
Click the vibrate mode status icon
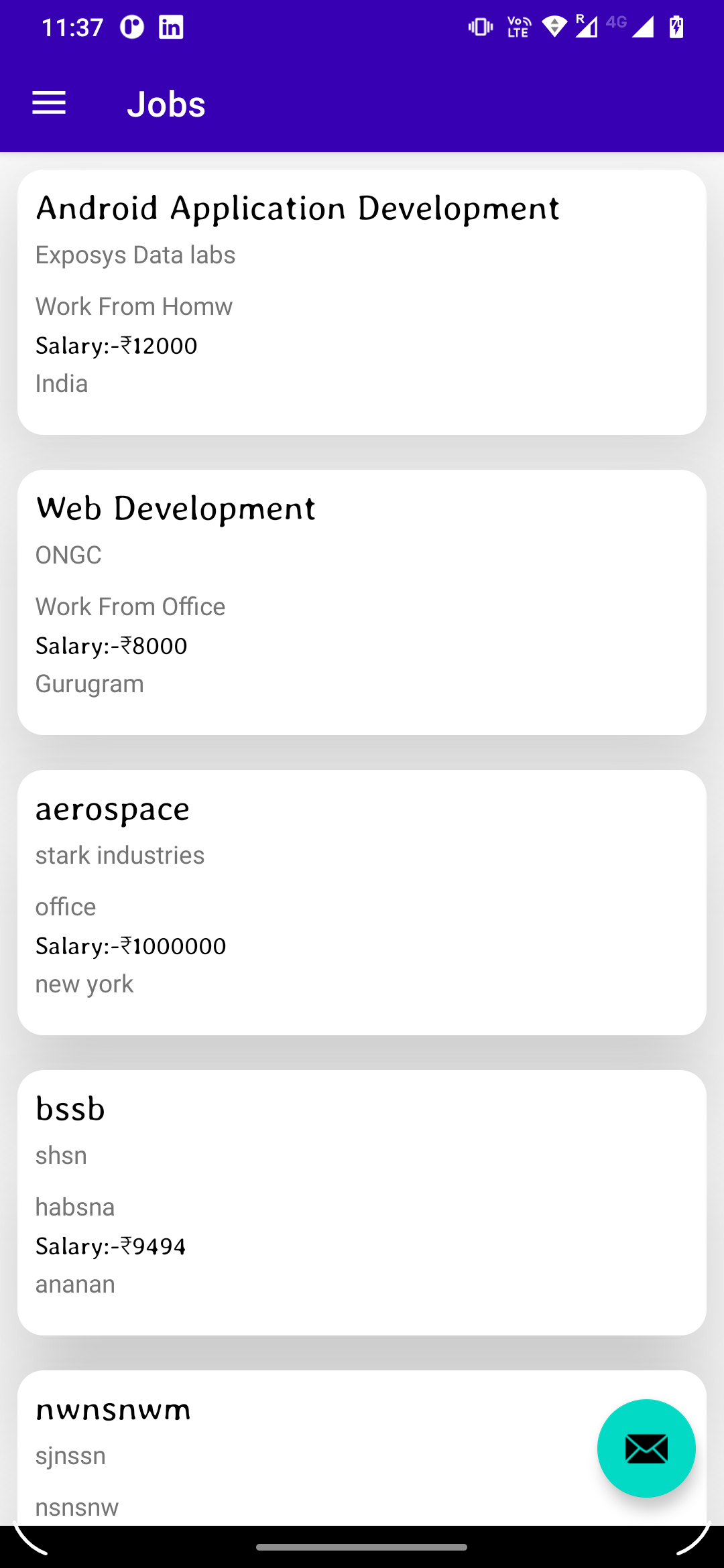coord(479,27)
